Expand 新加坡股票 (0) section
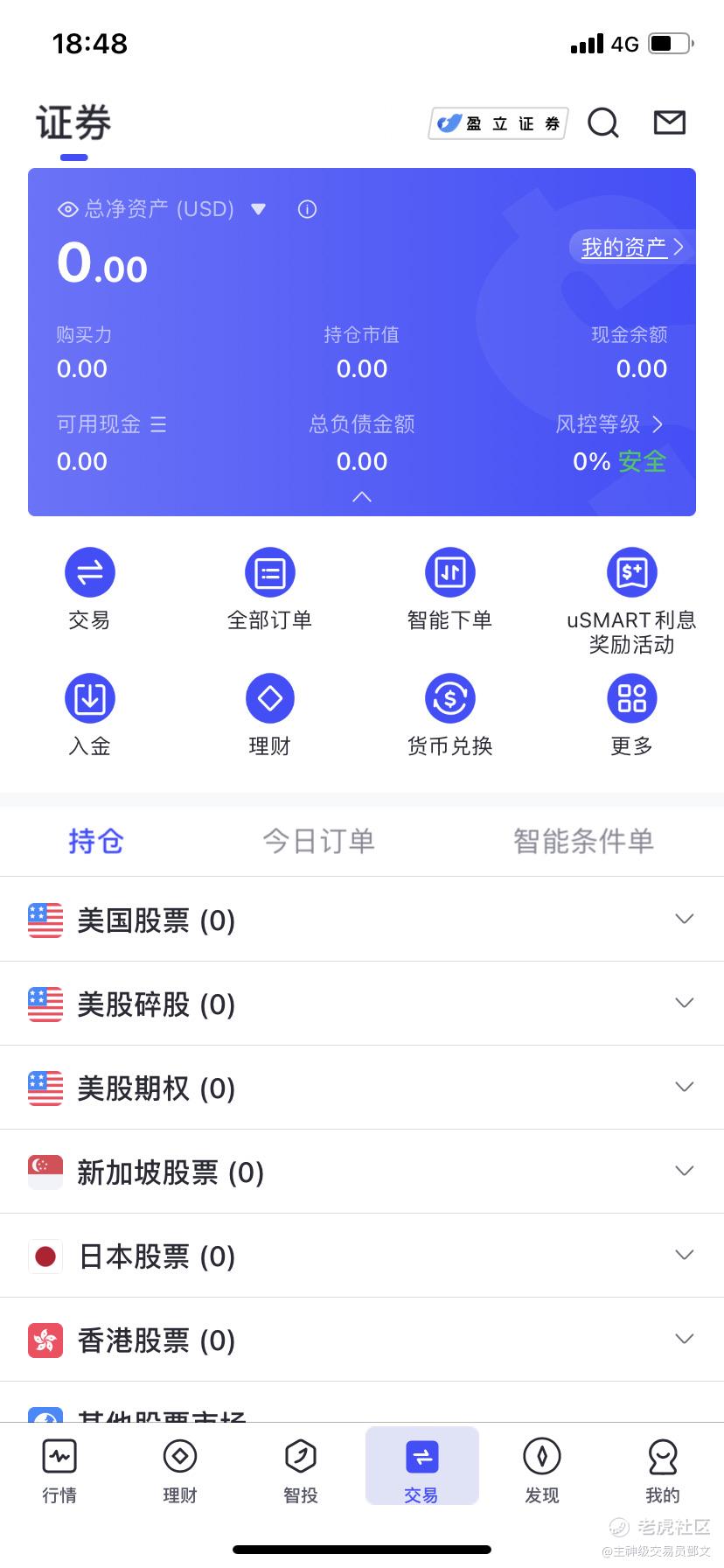The width and height of the screenshot is (724, 1568). coord(362,1172)
